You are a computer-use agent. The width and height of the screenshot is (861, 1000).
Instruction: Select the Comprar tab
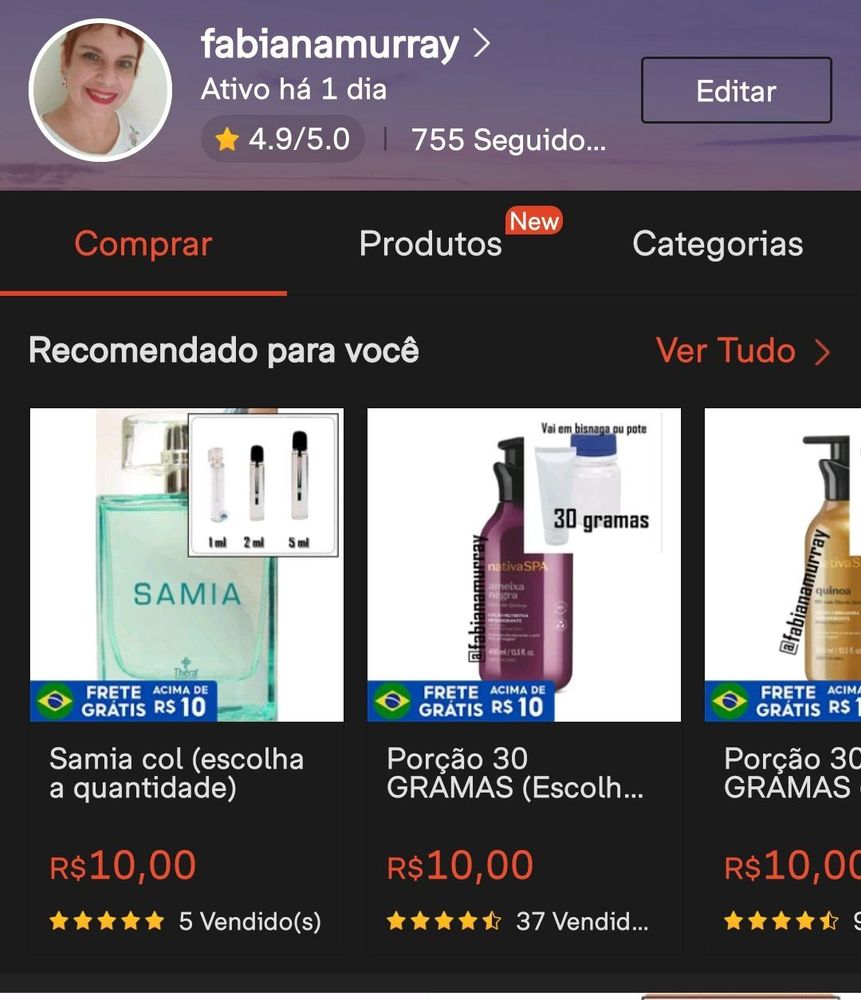click(143, 244)
